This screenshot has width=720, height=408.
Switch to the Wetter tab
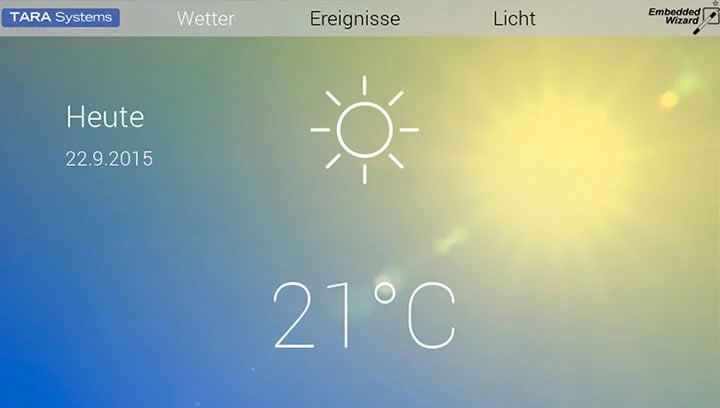(x=206, y=19)
